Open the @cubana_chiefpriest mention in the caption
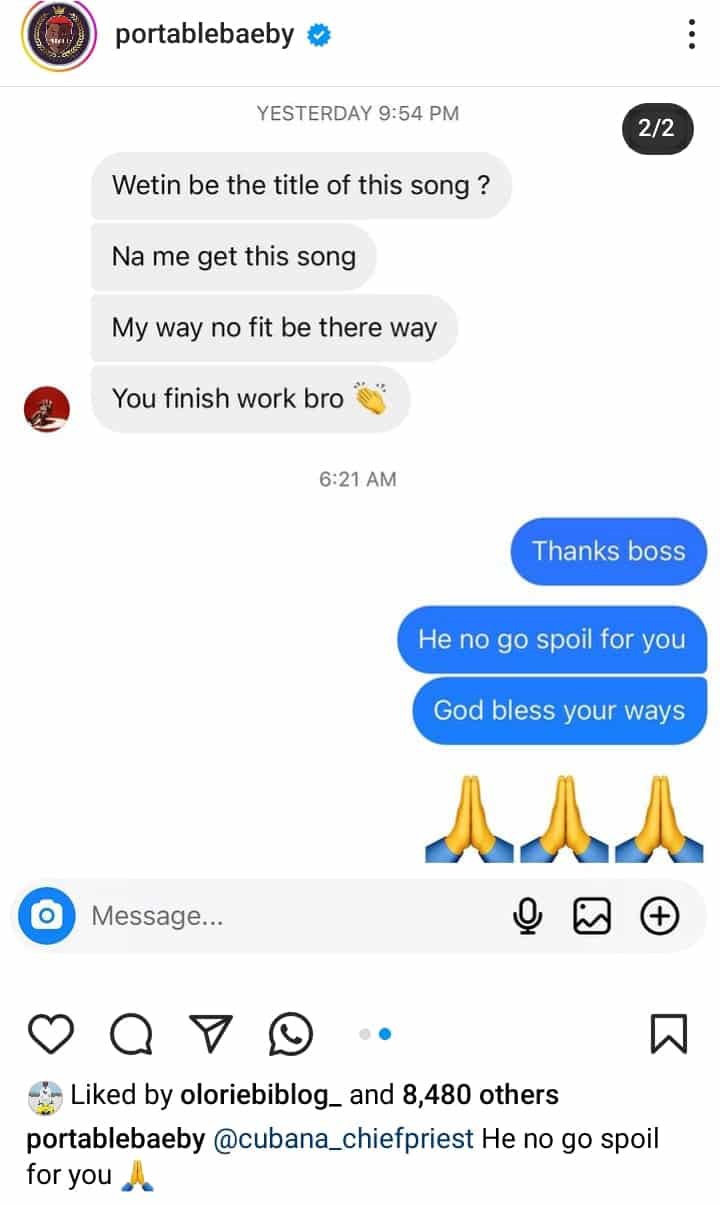The width and height of the screenshot is (720, 1205). [343, 1139]
